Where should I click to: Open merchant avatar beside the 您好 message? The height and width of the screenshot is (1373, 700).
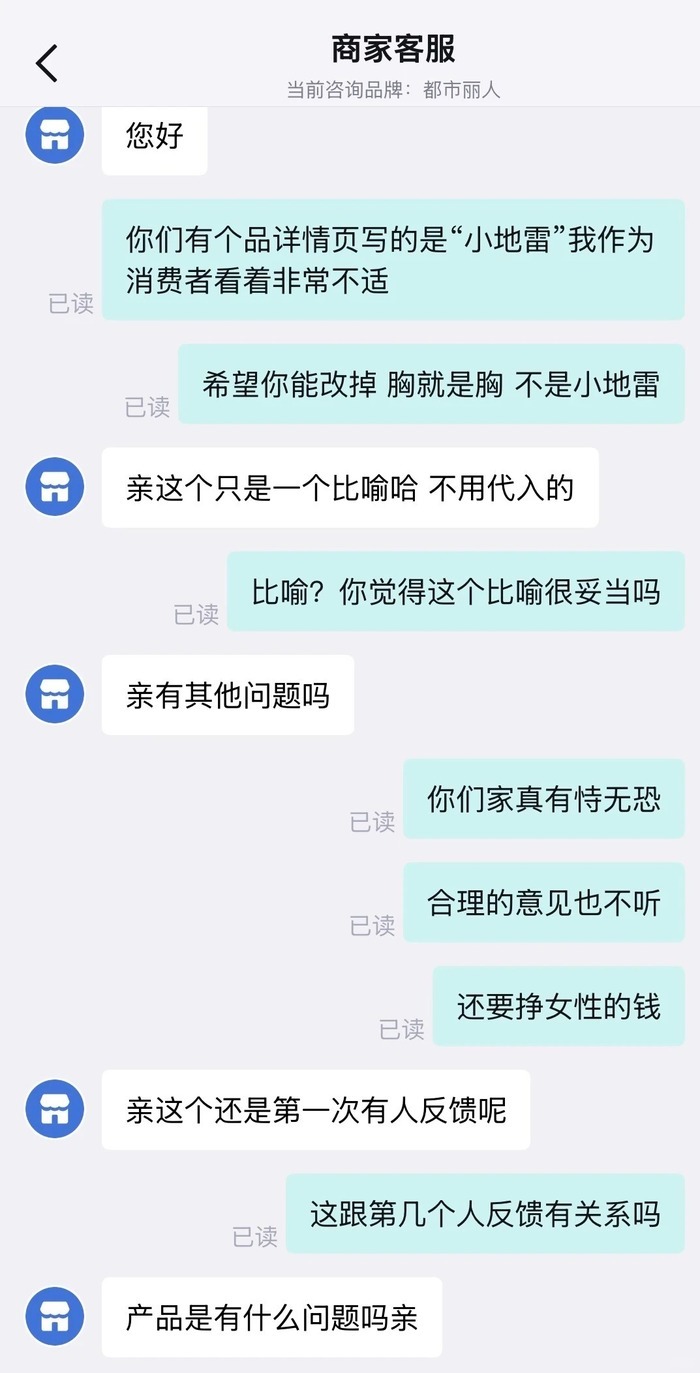(54, 134)
